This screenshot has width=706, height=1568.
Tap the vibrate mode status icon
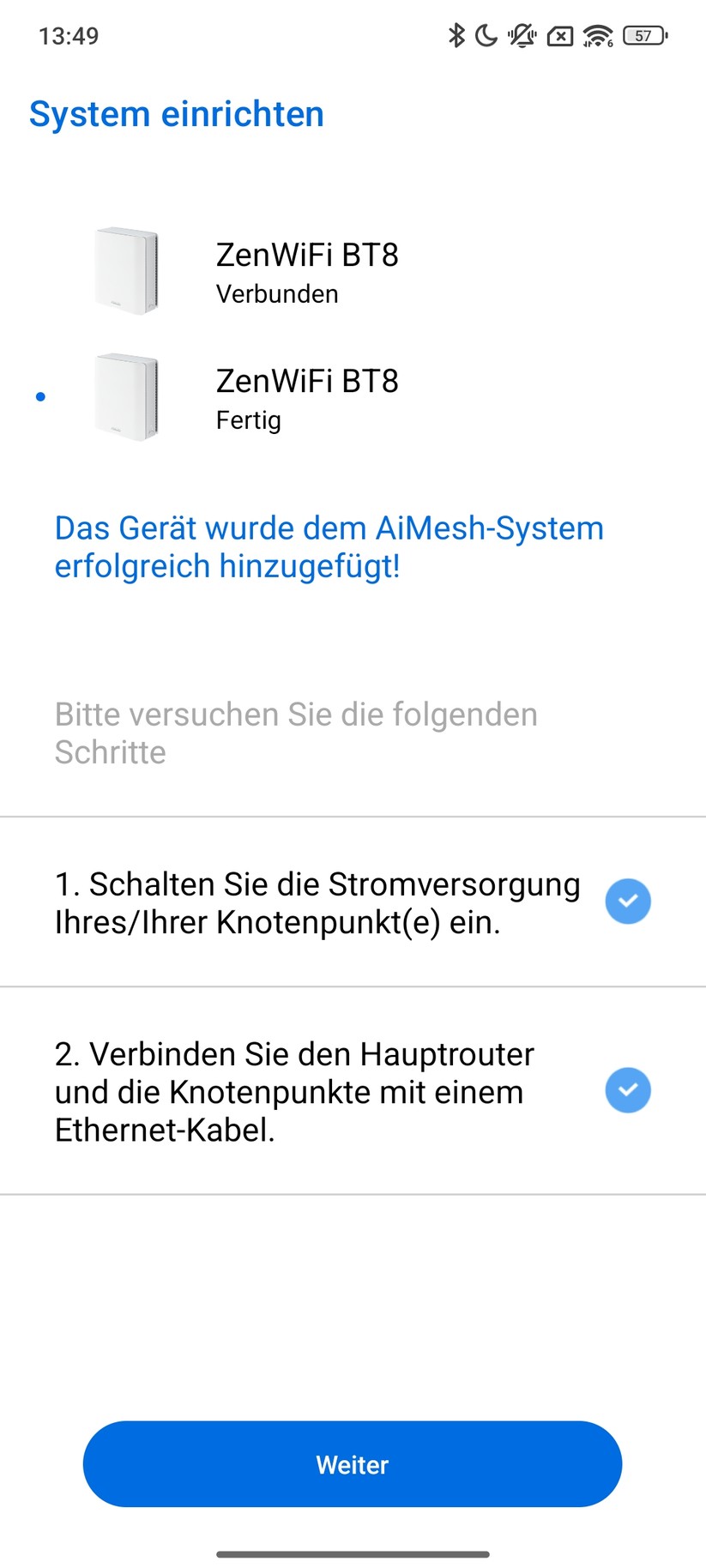click(x=520, y=35)
